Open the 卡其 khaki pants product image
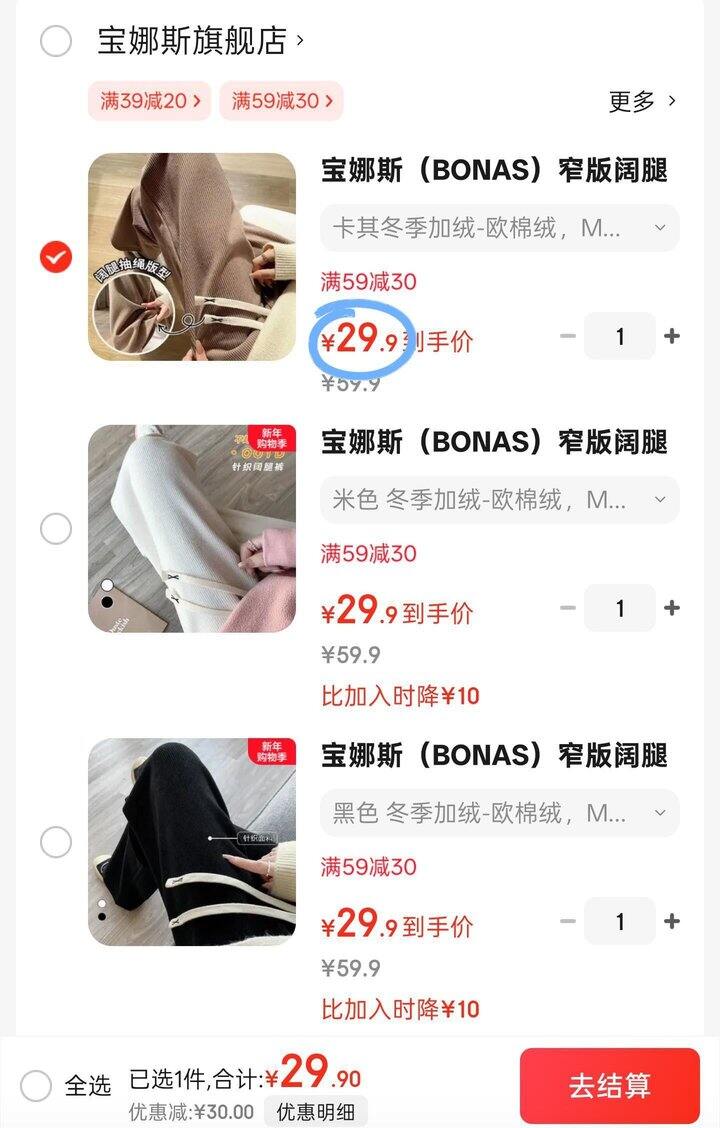This screenshot has width=720, height=1128. click(192, 257)
